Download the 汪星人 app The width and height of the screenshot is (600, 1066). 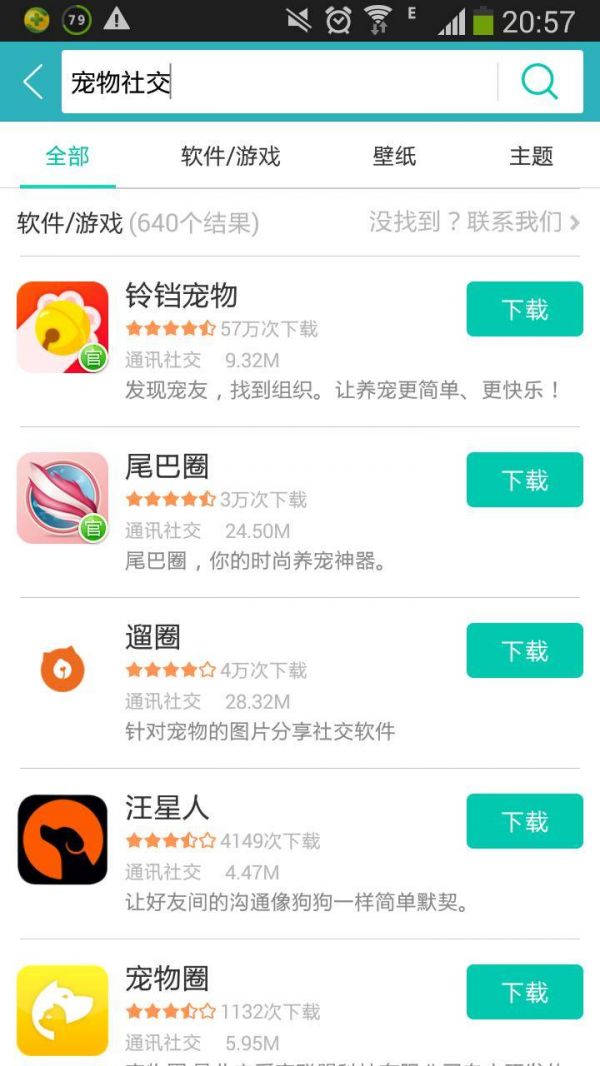click(524, 822)
